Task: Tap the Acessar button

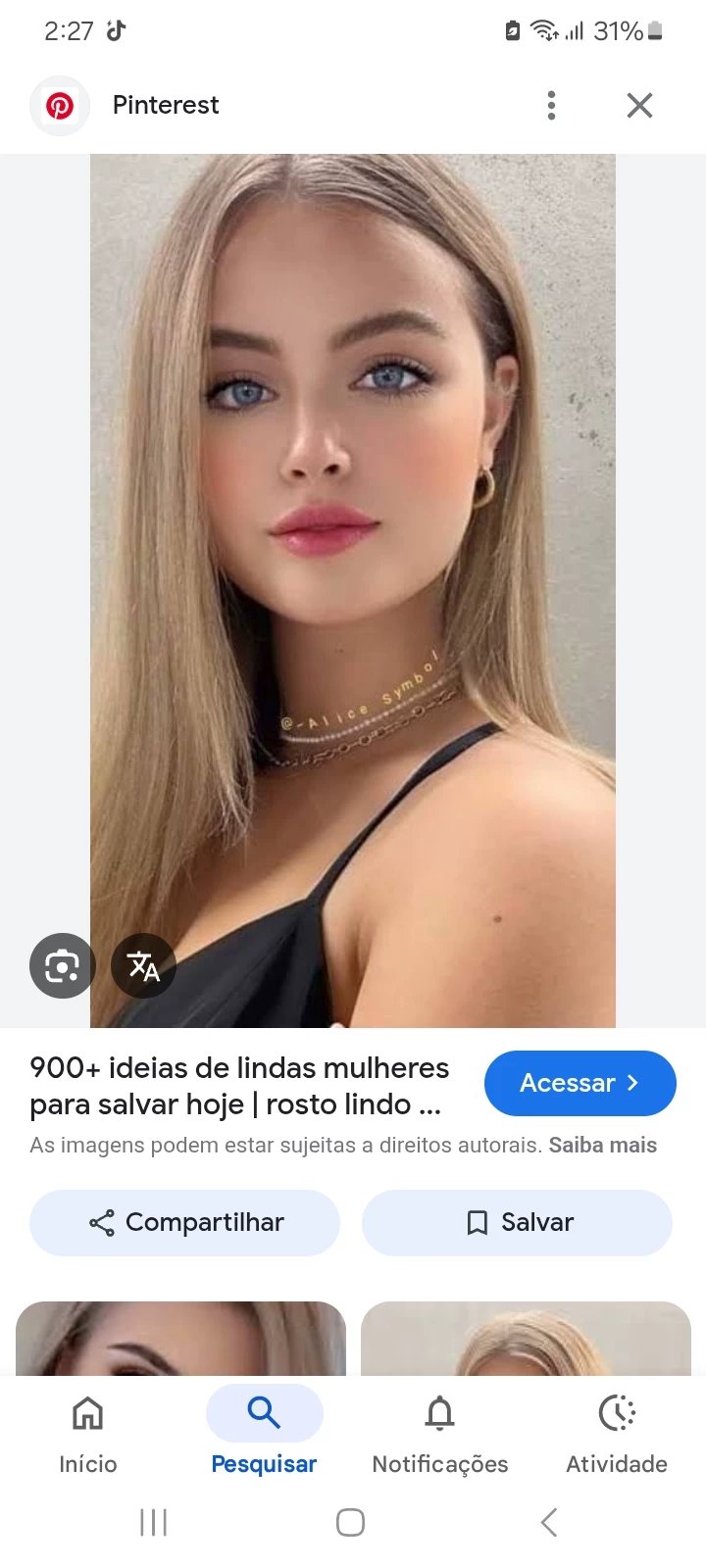Action: [580, 1083]
